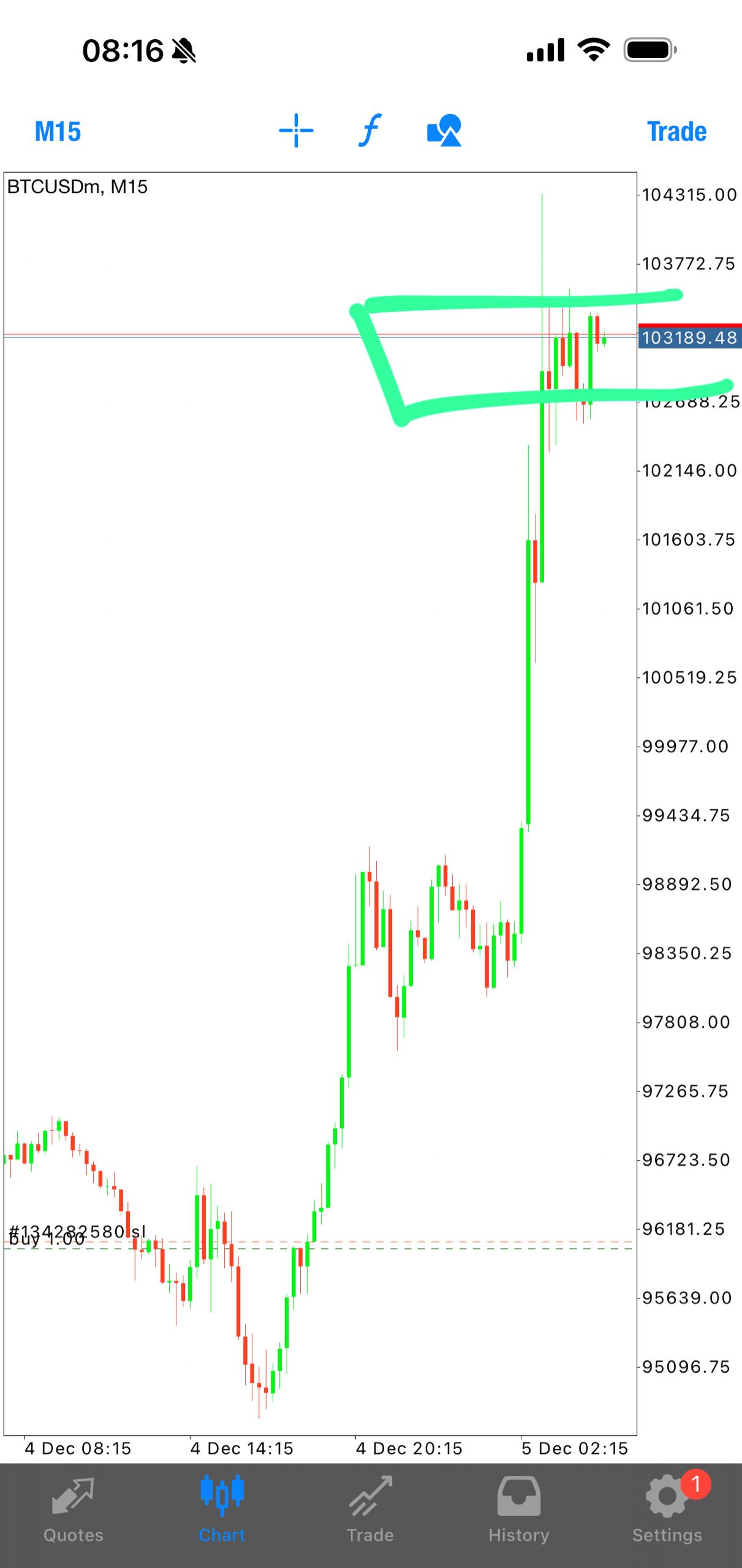Change the M15 timeframe
This screenshot has height=1568, width=742.
[58, 132]
